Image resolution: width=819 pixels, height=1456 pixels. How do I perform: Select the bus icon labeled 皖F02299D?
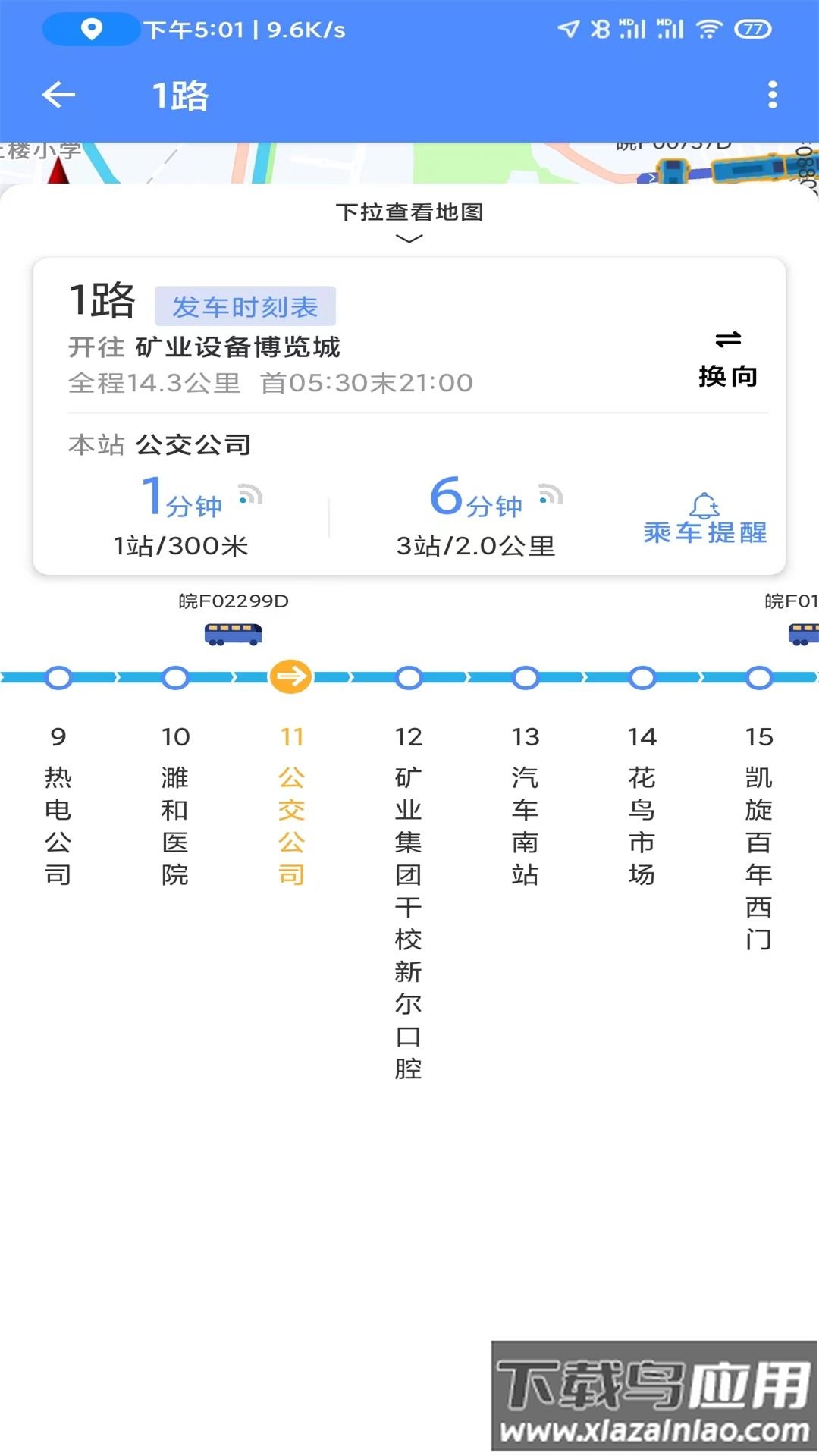(232, 634)
